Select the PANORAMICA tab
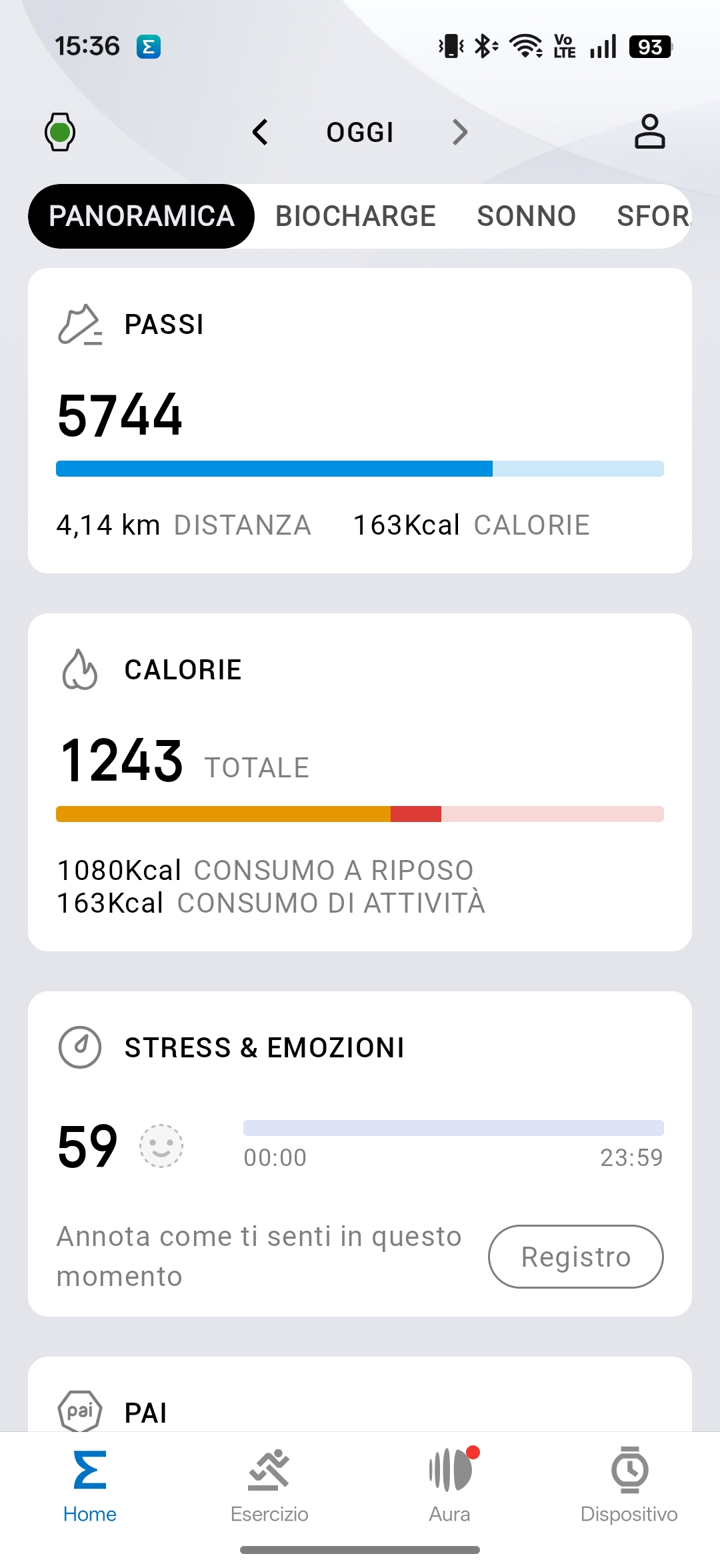 (141, 216)
